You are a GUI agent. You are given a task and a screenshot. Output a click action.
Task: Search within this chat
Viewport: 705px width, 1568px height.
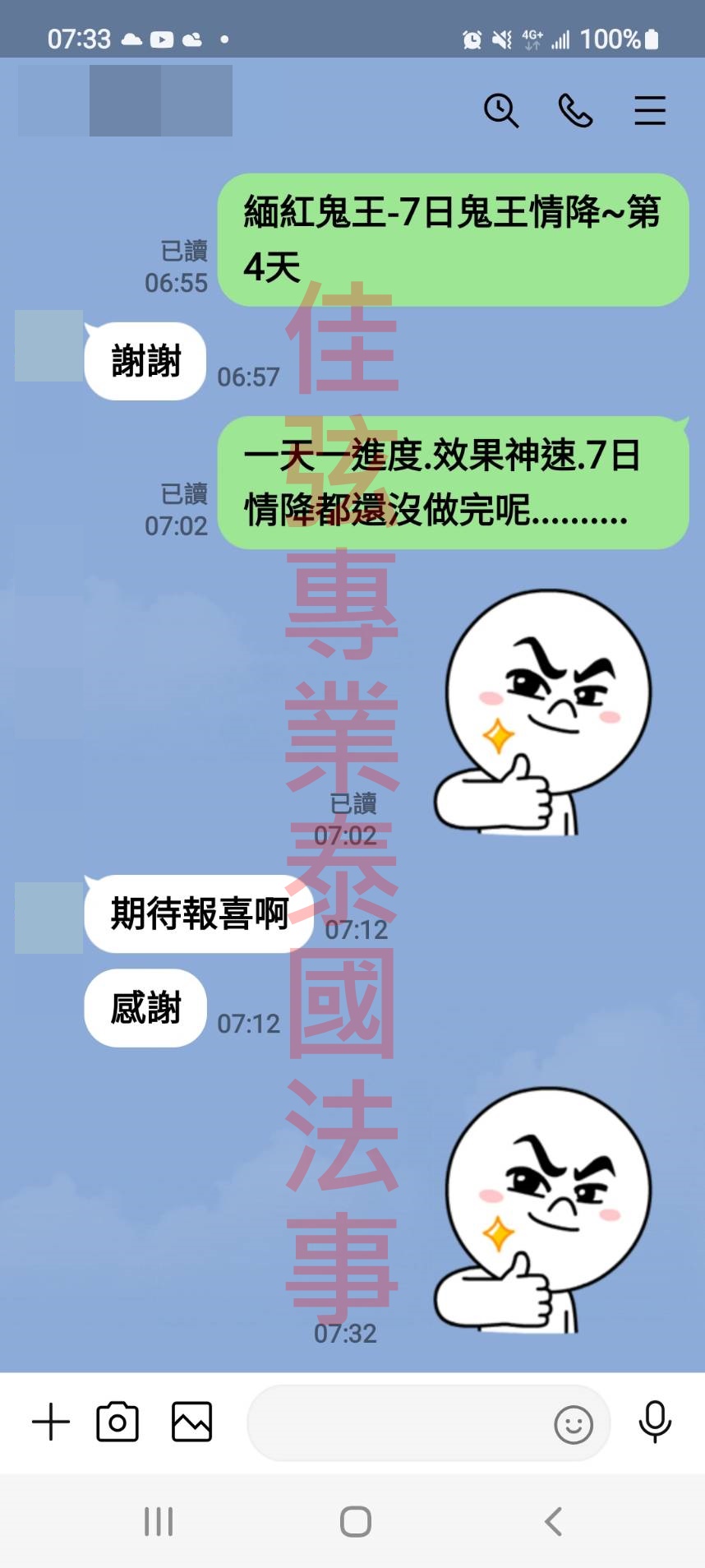click(501, 110)
